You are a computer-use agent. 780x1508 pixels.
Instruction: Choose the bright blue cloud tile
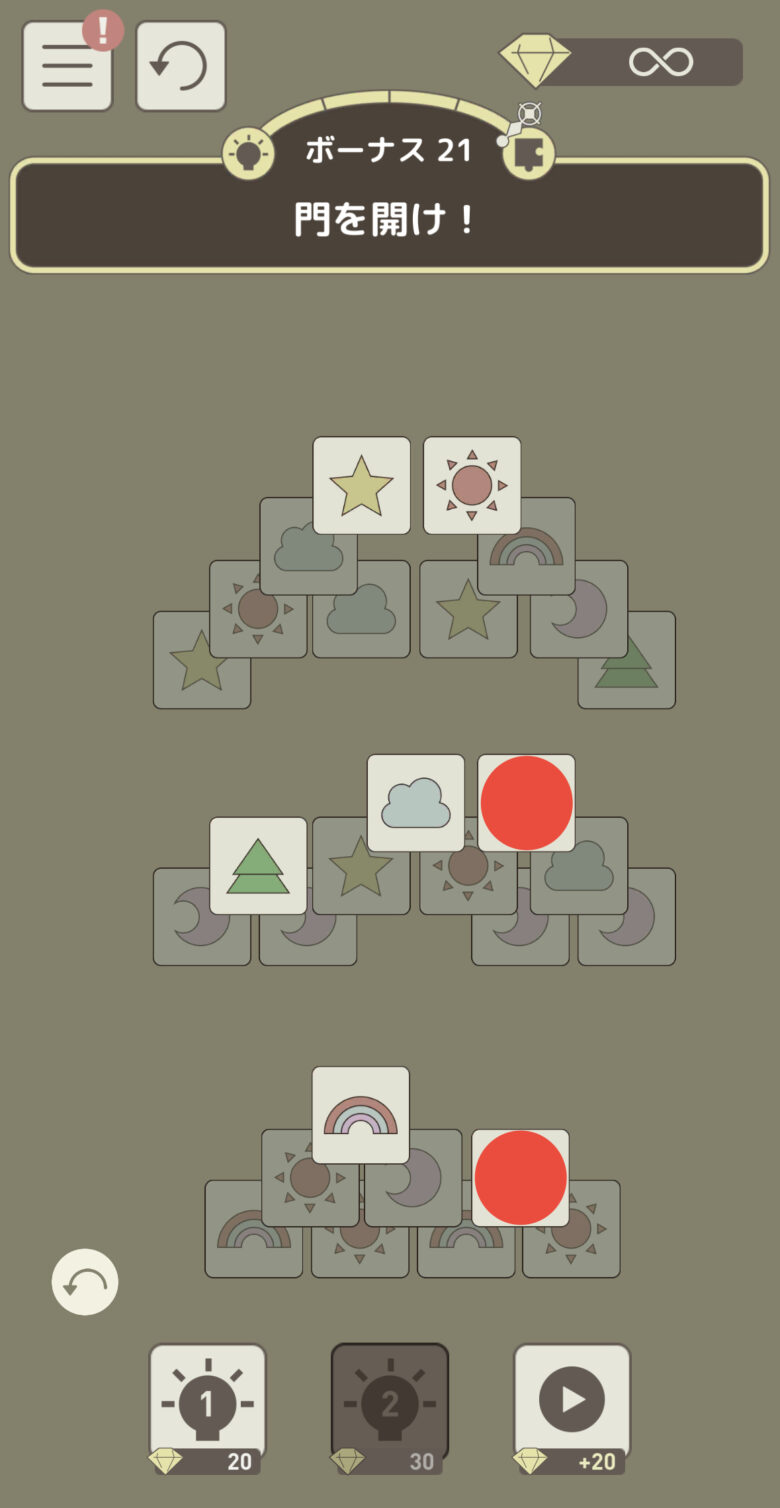[x=415, y=803]
